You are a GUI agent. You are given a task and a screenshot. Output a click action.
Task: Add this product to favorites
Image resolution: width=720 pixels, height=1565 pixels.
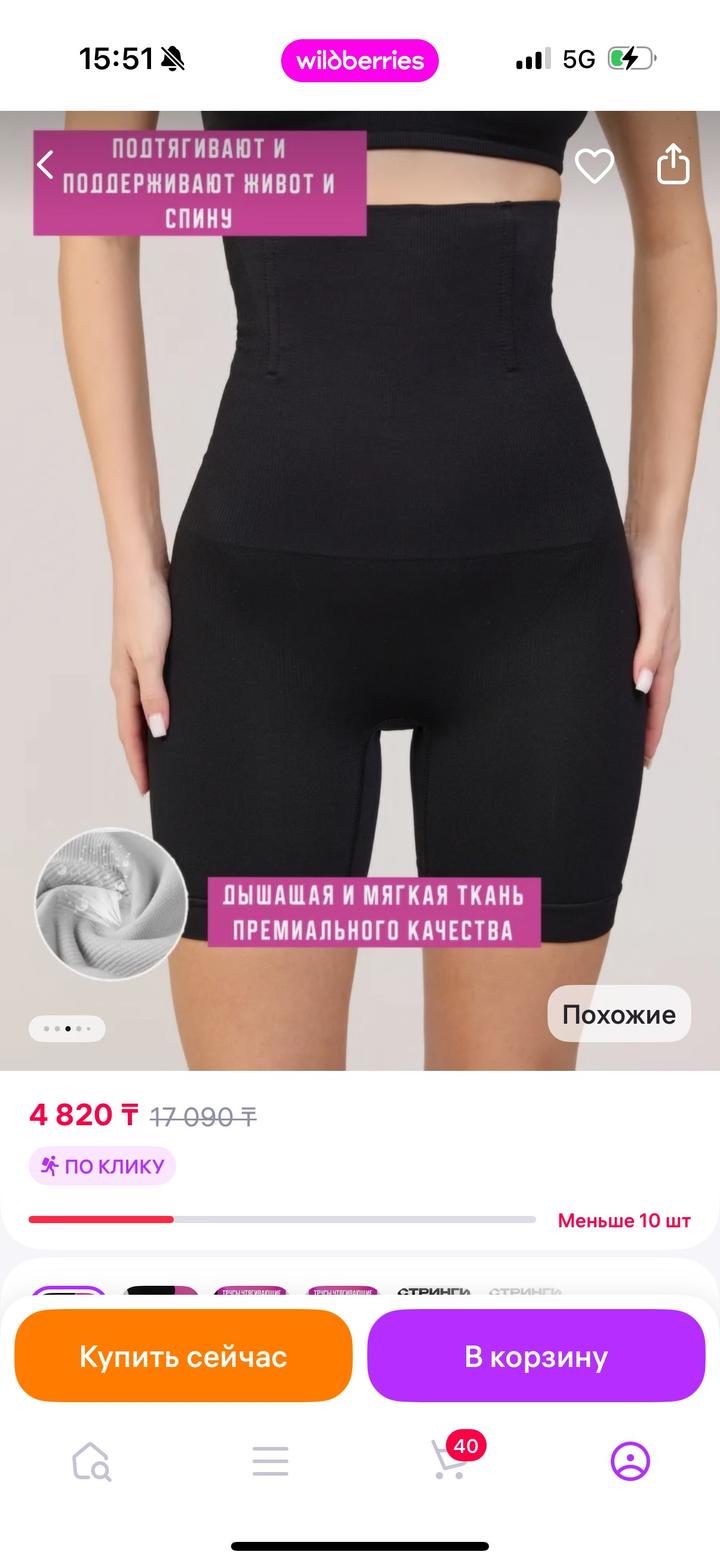coord(594,165)
